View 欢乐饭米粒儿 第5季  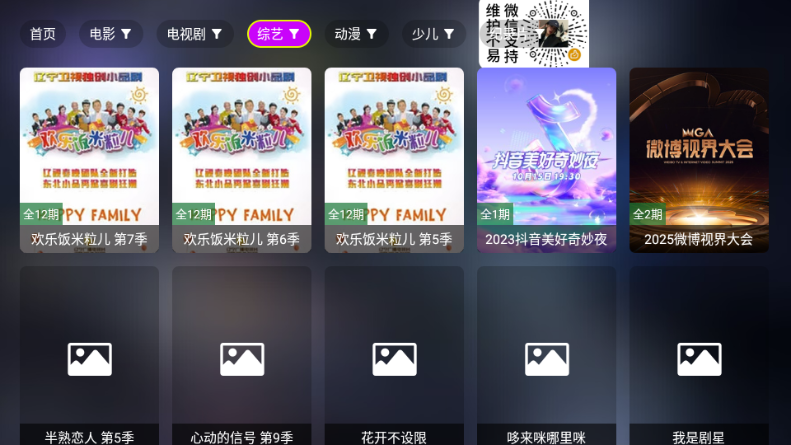tap(394, 160)
